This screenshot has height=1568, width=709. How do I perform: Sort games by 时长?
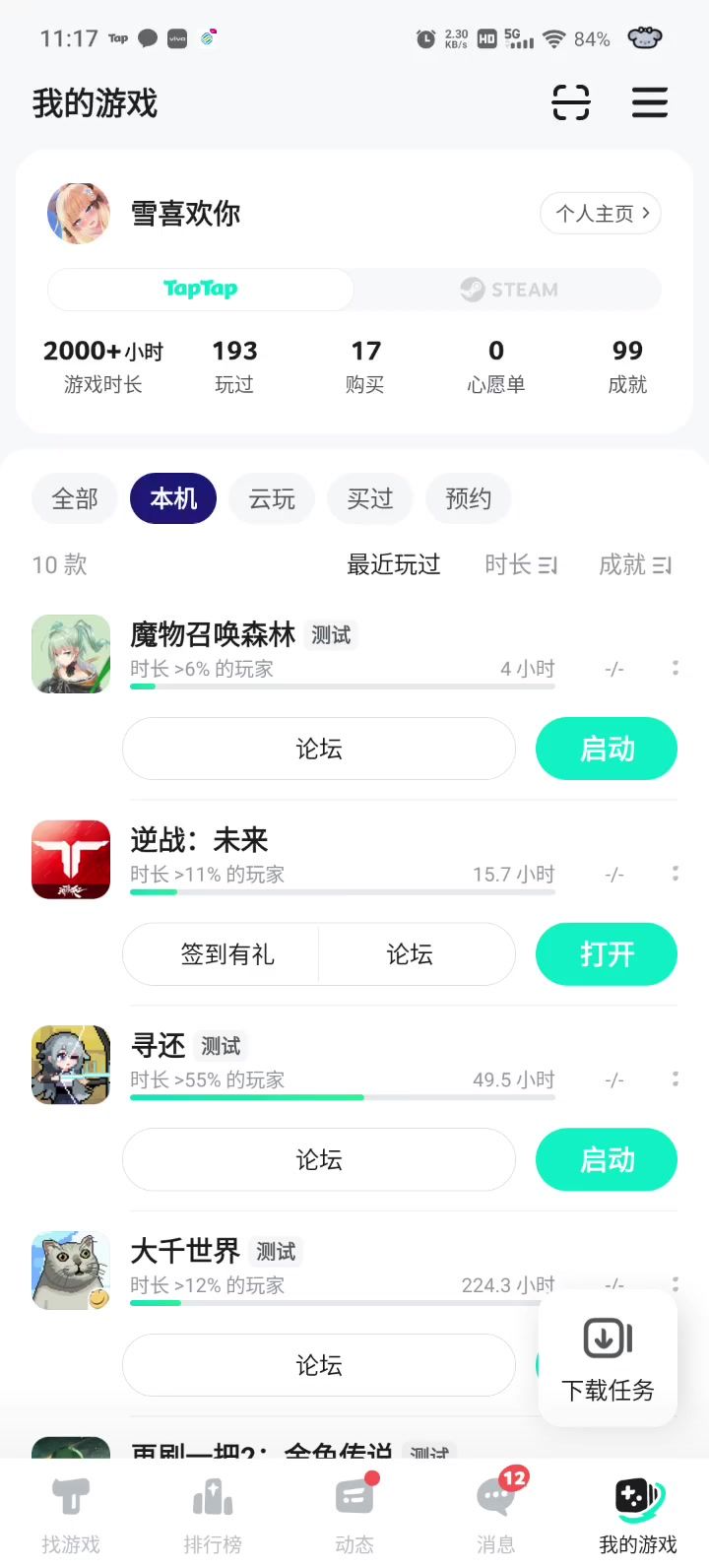[x=521, y=564]
